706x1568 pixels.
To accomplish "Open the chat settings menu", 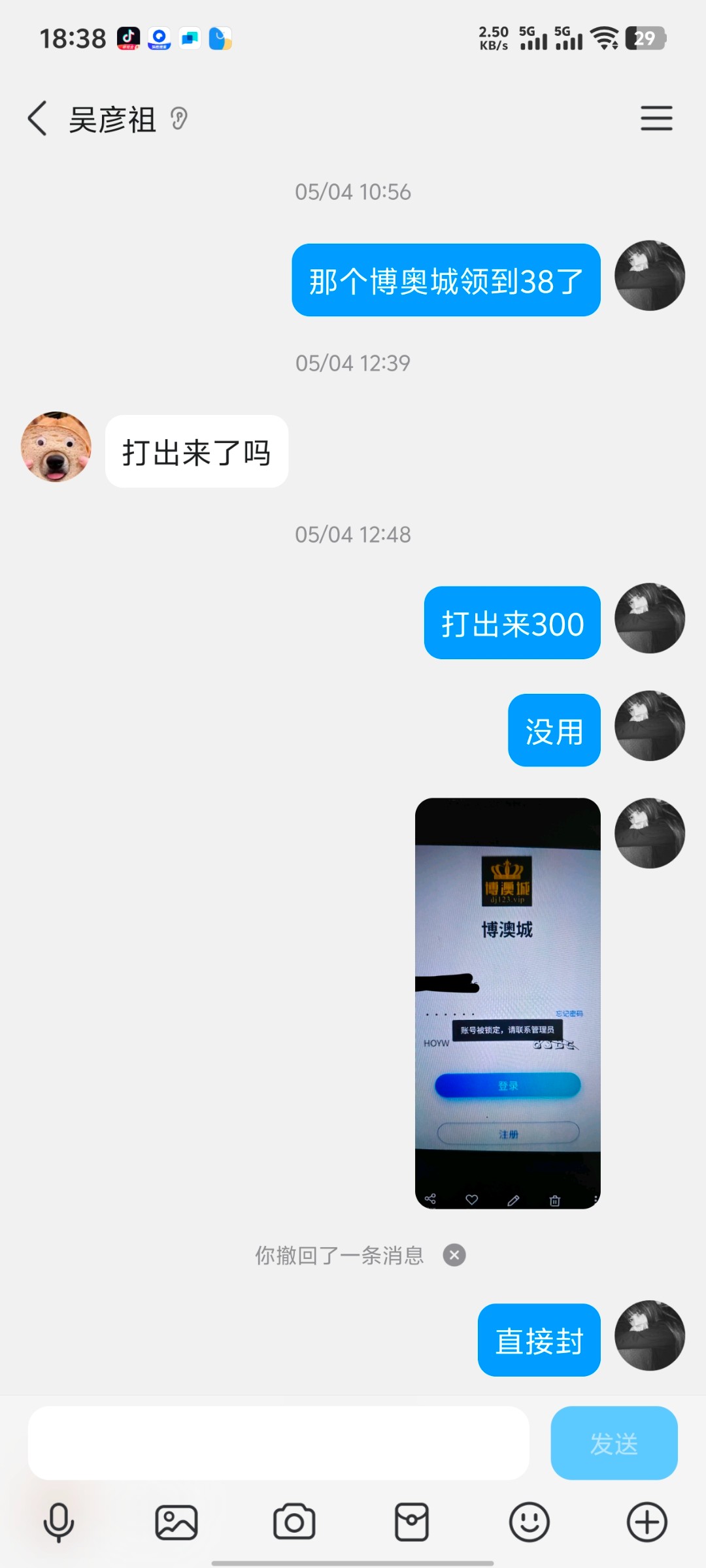I will point(656,118).
